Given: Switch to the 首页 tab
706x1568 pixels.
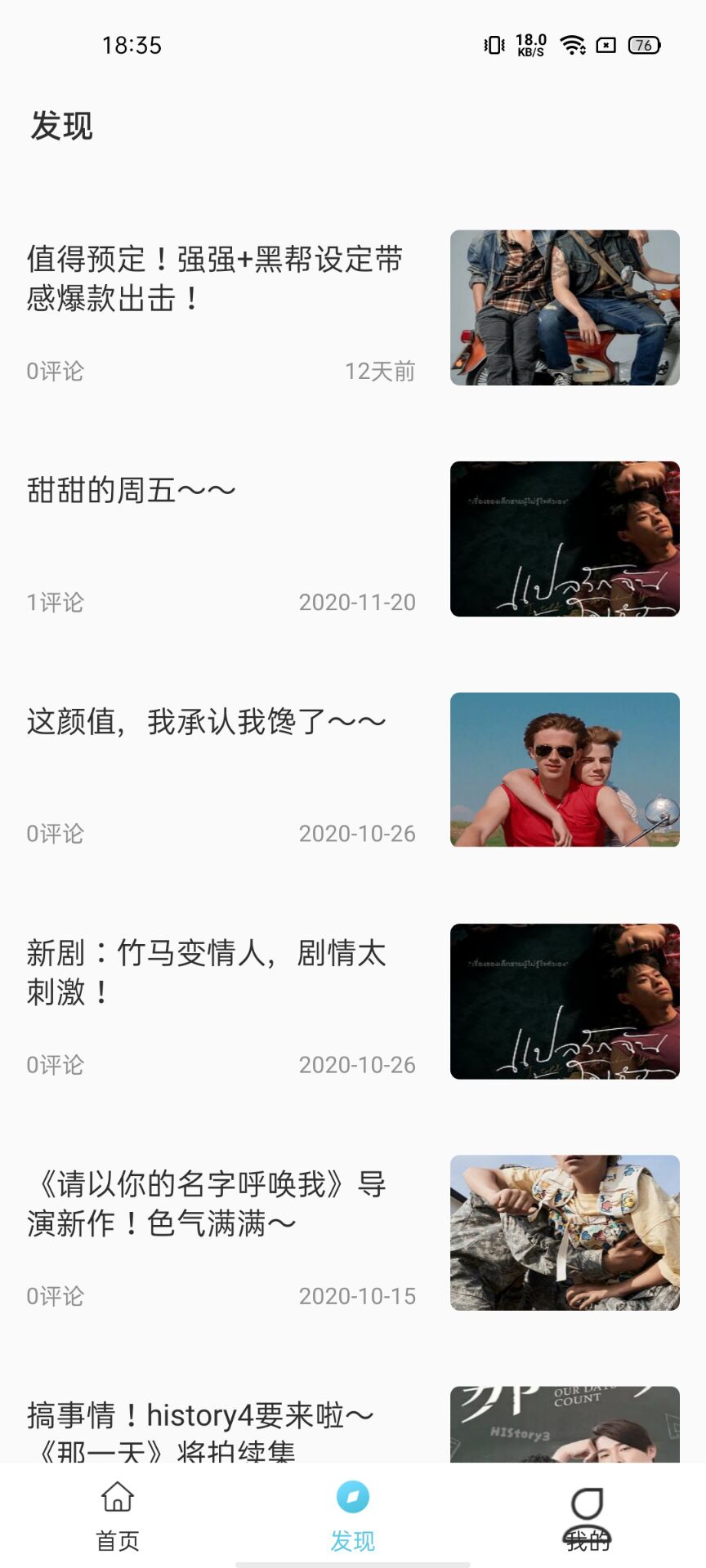Looking at the screenshot, I should pos(118,1516).
